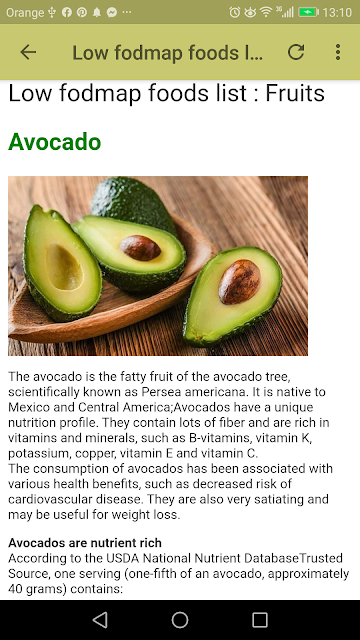This screenshot has width=360, height=640.
Task: Reload the page with the refresh icon
Action: 296,52
